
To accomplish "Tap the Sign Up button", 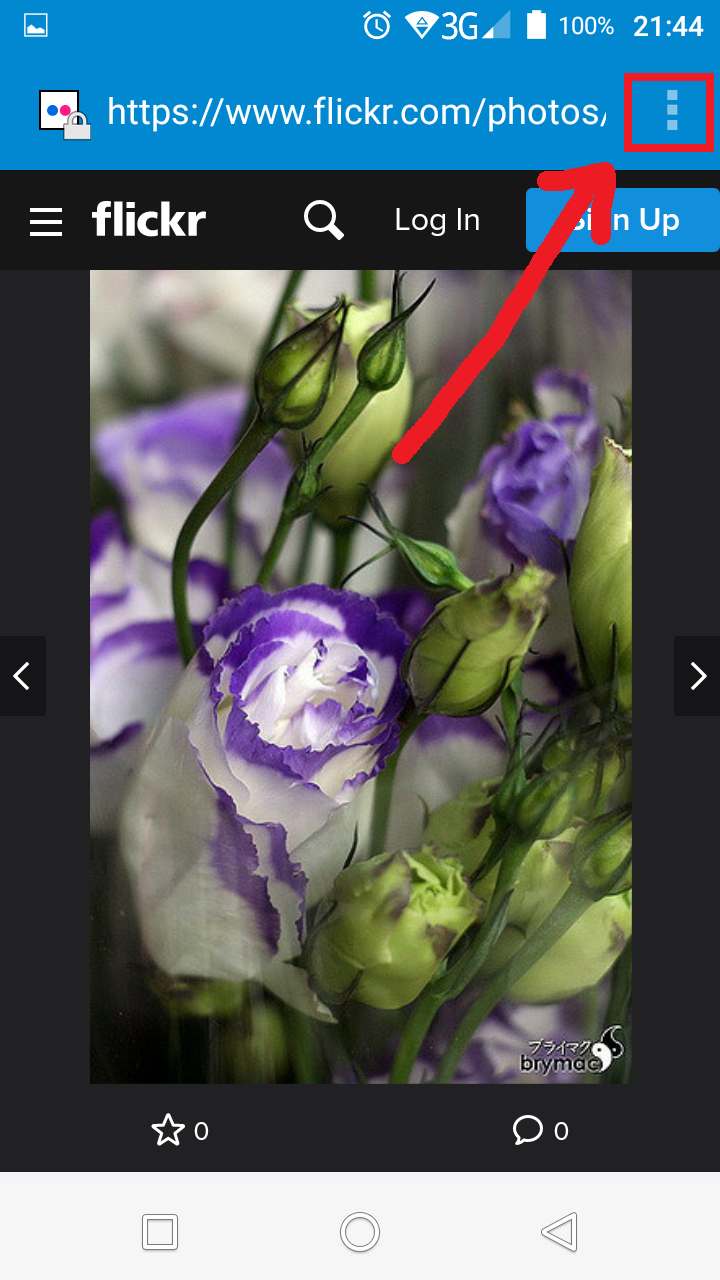I will [x=623, y=220].
